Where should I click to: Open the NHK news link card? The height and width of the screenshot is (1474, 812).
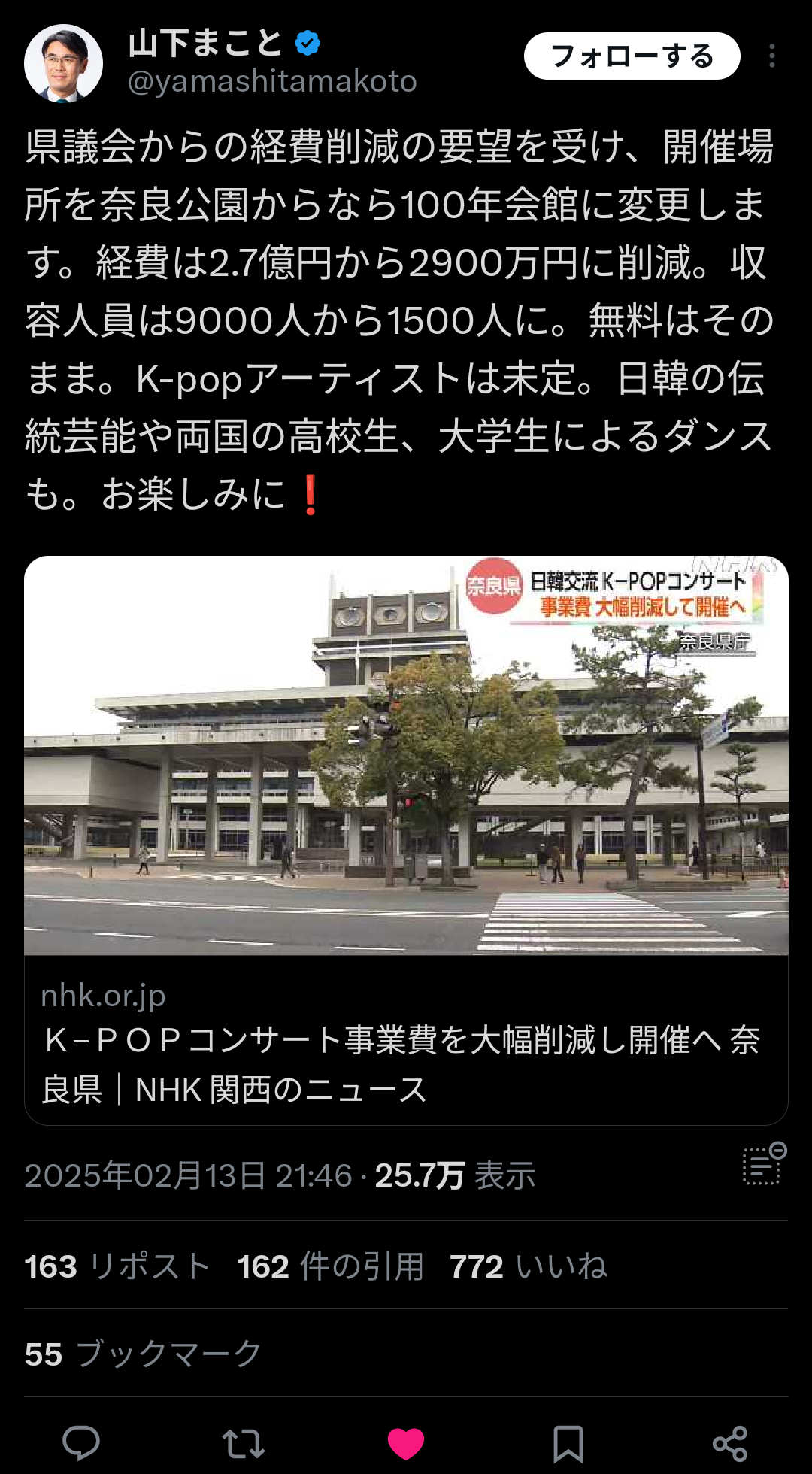coord(406,839)
